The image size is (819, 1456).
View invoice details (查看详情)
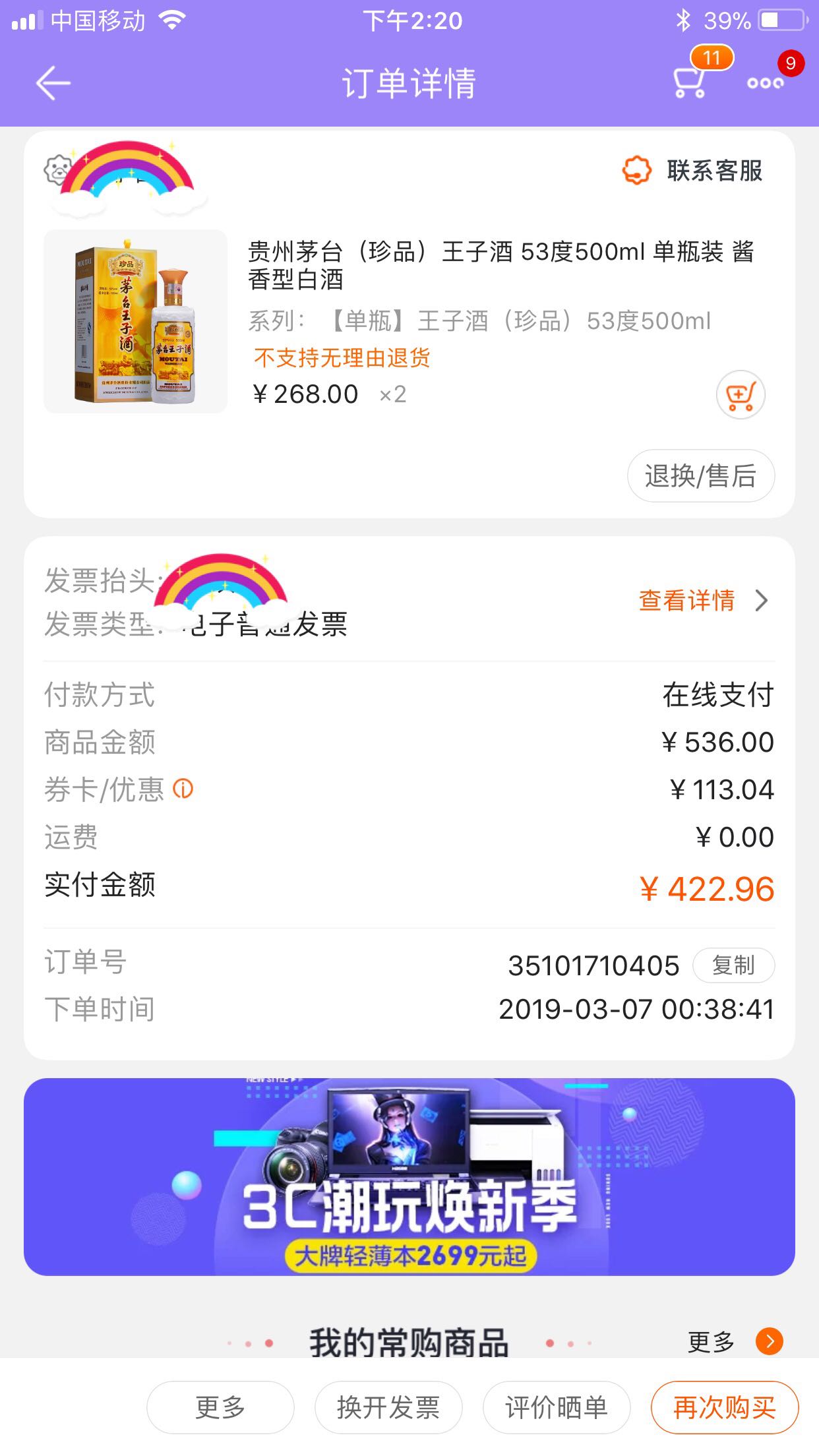pyautogui.click(x=703, y=600)
